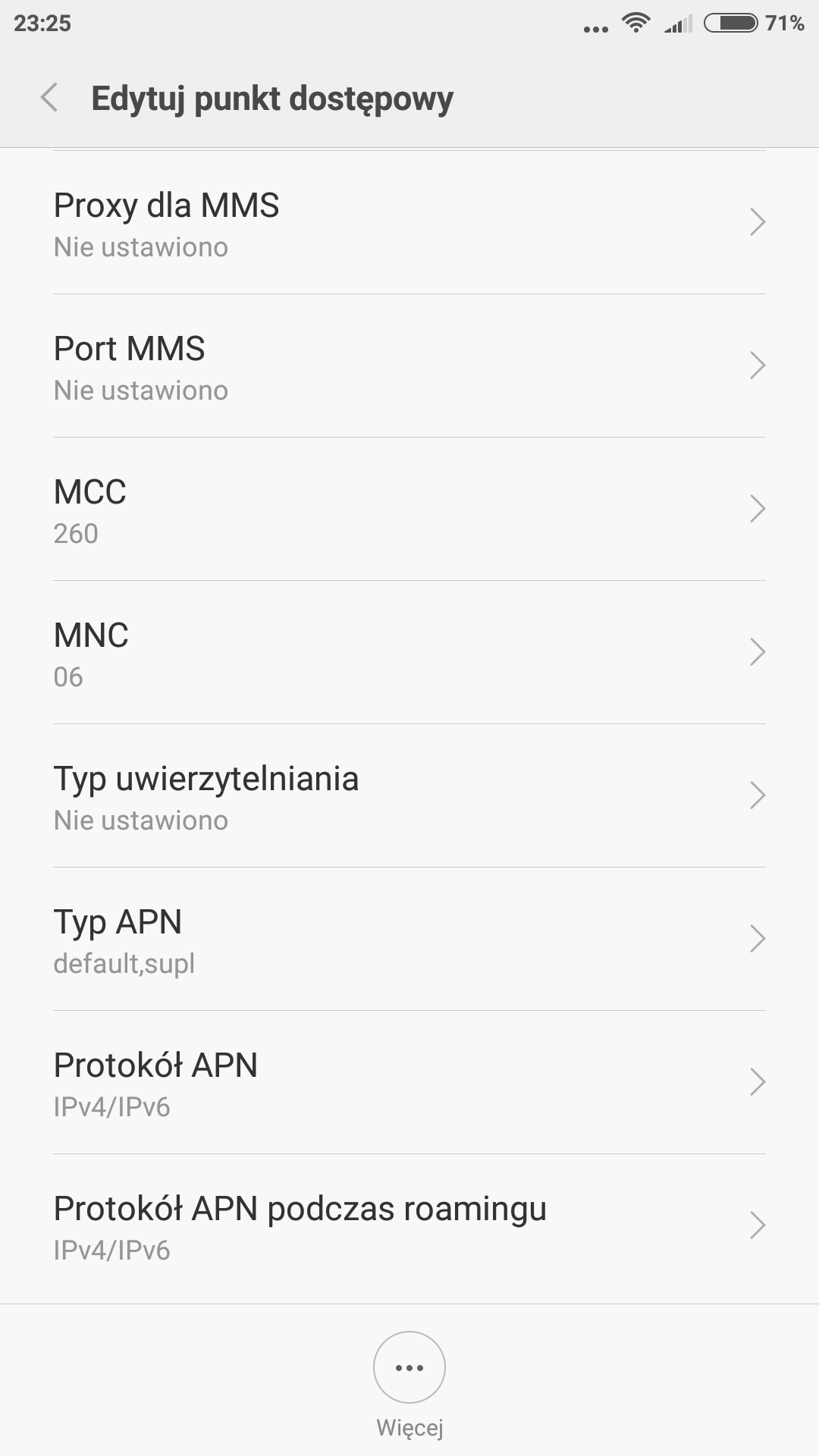Open the MCC row
This screenshot has height=1456, width=819.
[409, 510]
